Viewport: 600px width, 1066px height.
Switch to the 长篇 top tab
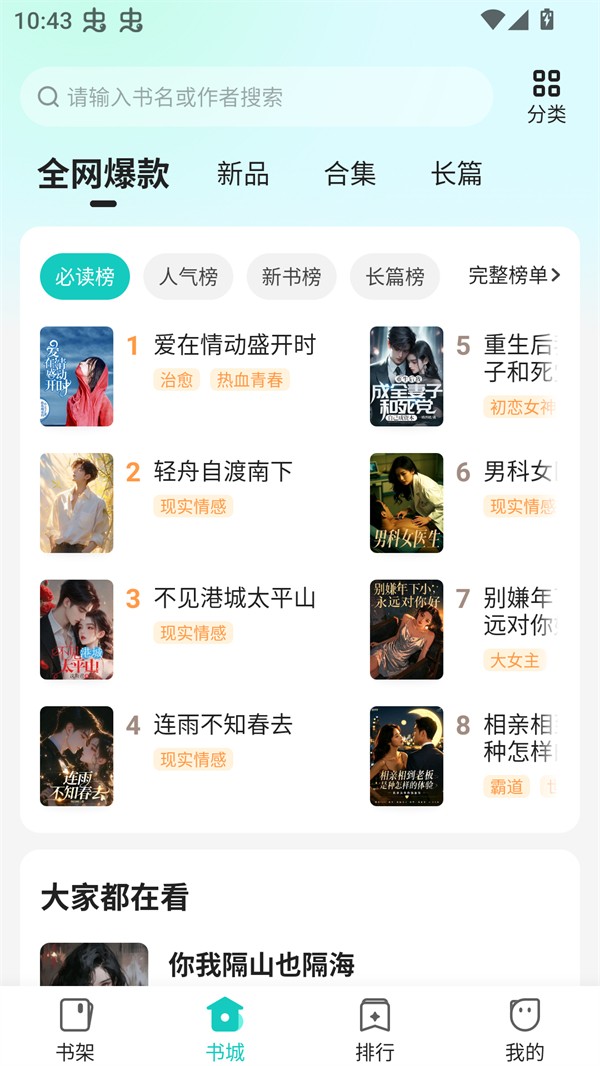[x=457, y=174]
